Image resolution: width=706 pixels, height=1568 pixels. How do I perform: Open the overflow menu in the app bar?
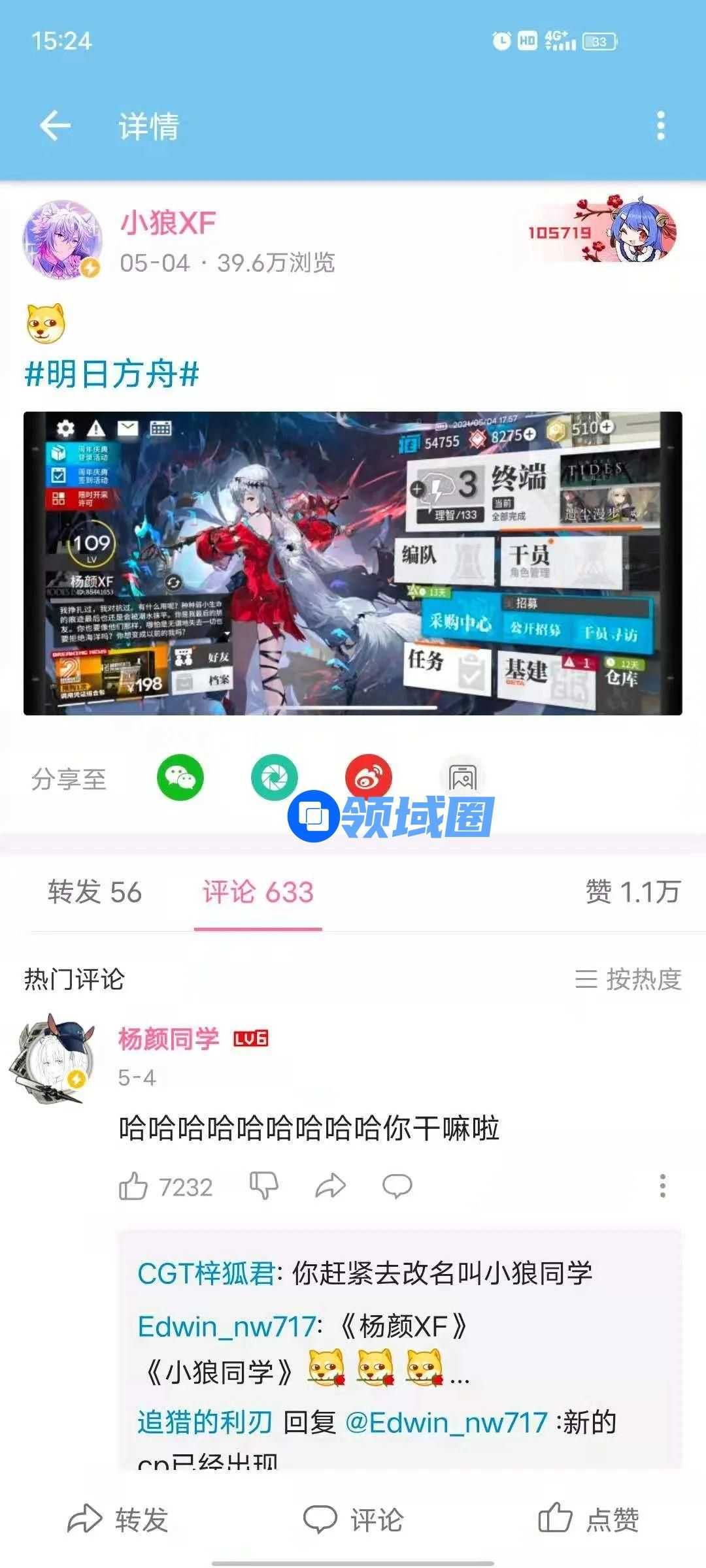[661, 125]
